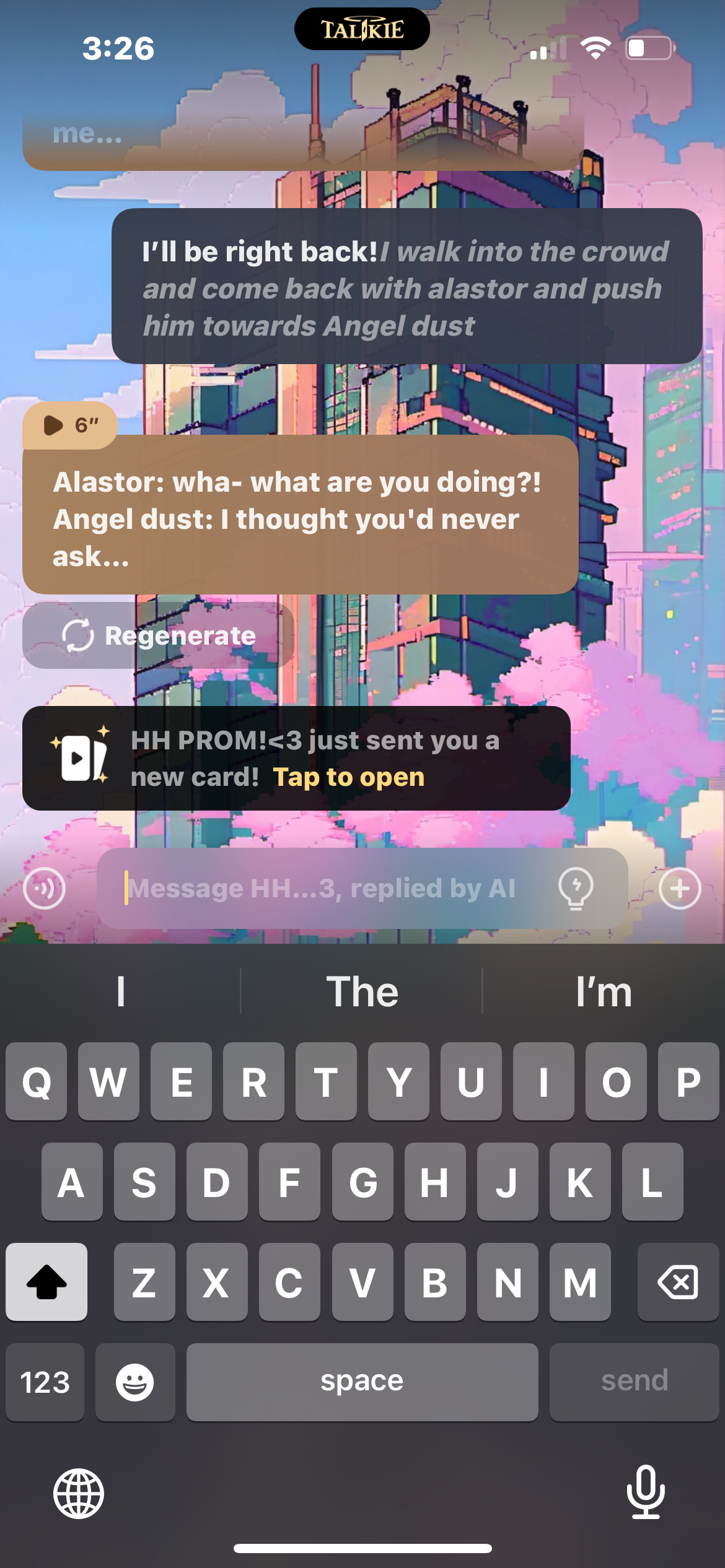Tap the keyboard send key
The height and width of the screenshot is (1568, 725).
pyautogui.click(x=634, y=1382)
